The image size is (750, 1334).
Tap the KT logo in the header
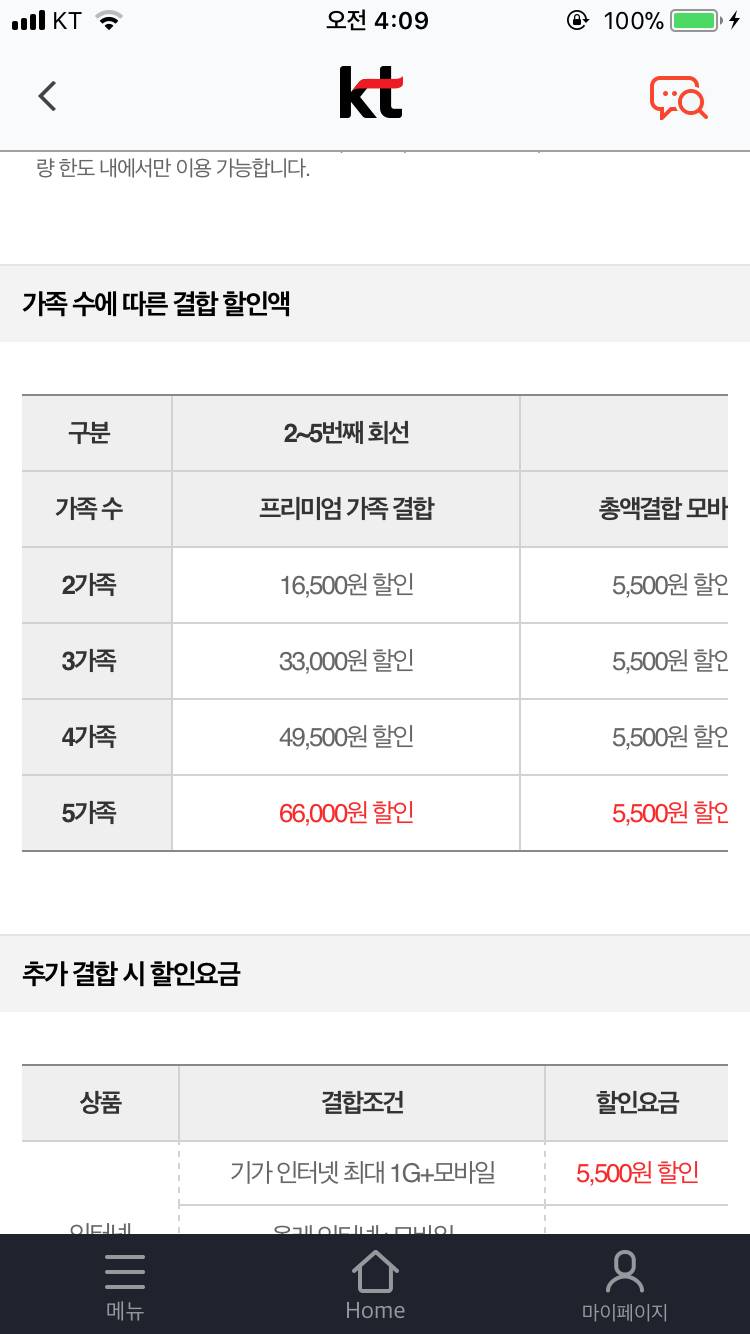tap(372, 93)
